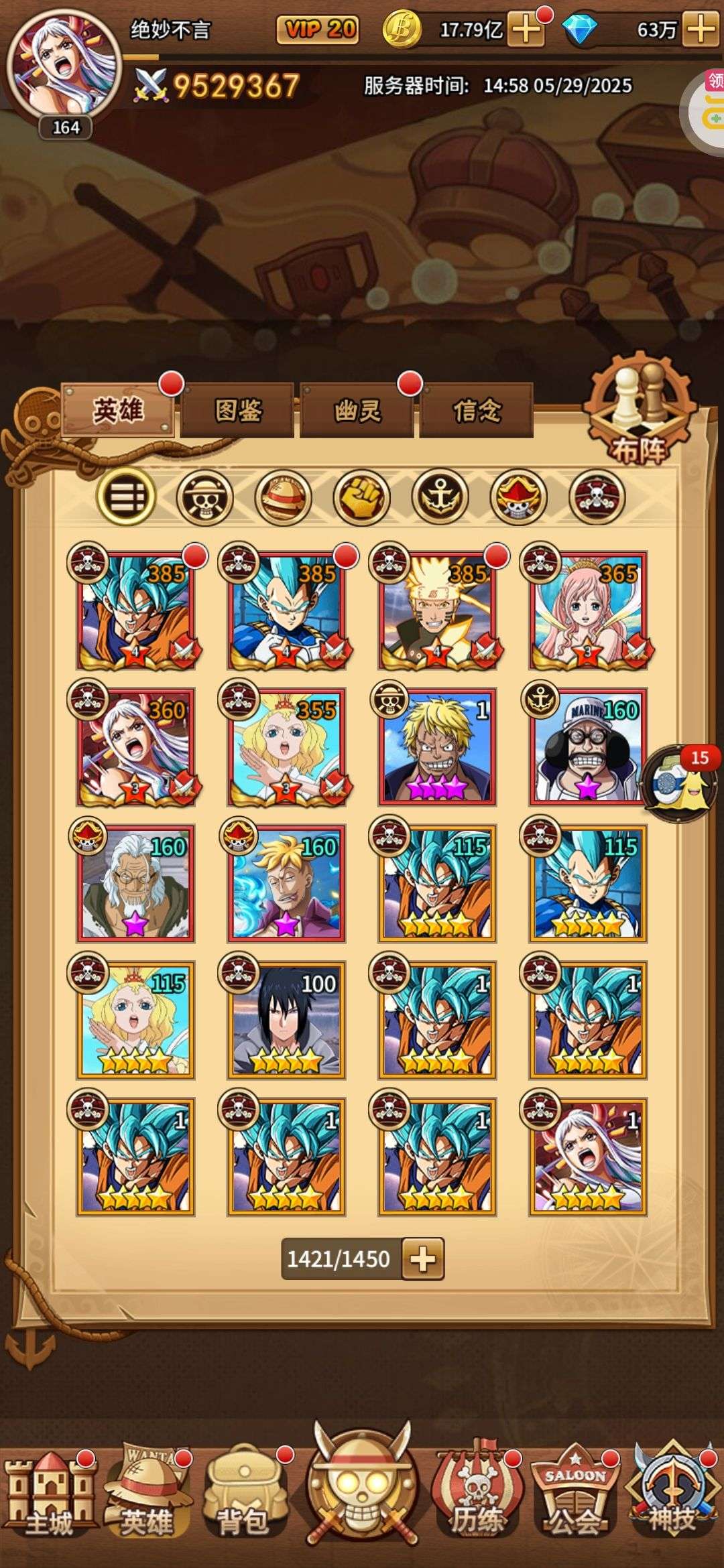Filter heroes by the fist faction
Viewport: 724px width, 1568px height.
coord(361,497)
